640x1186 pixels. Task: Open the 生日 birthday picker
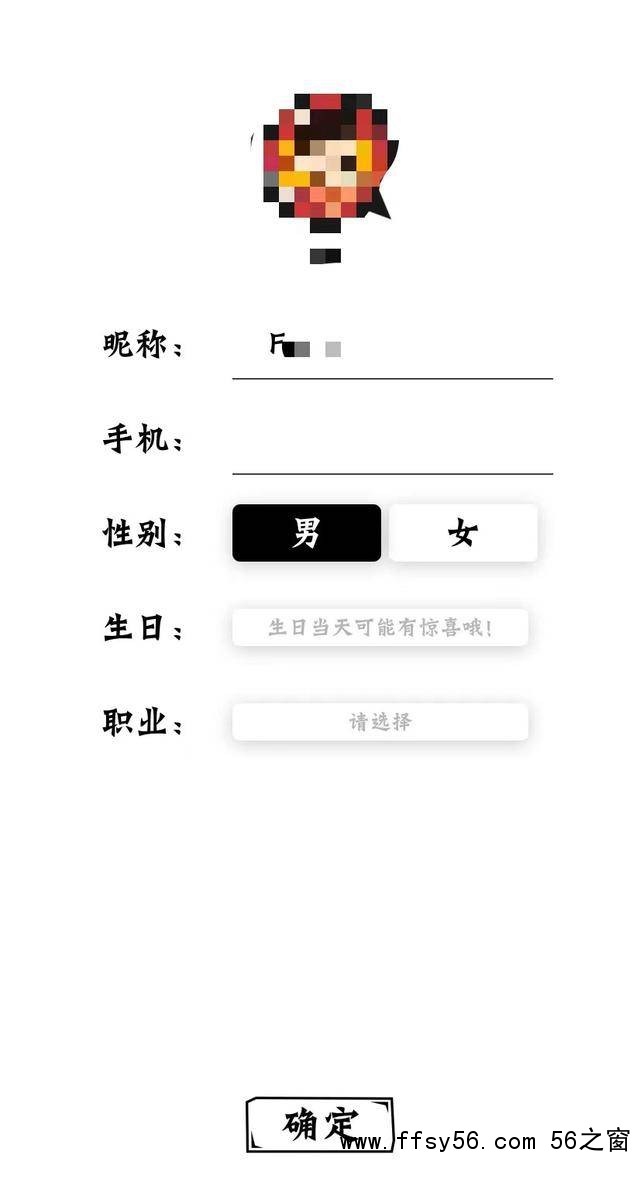tap(380, 627)
